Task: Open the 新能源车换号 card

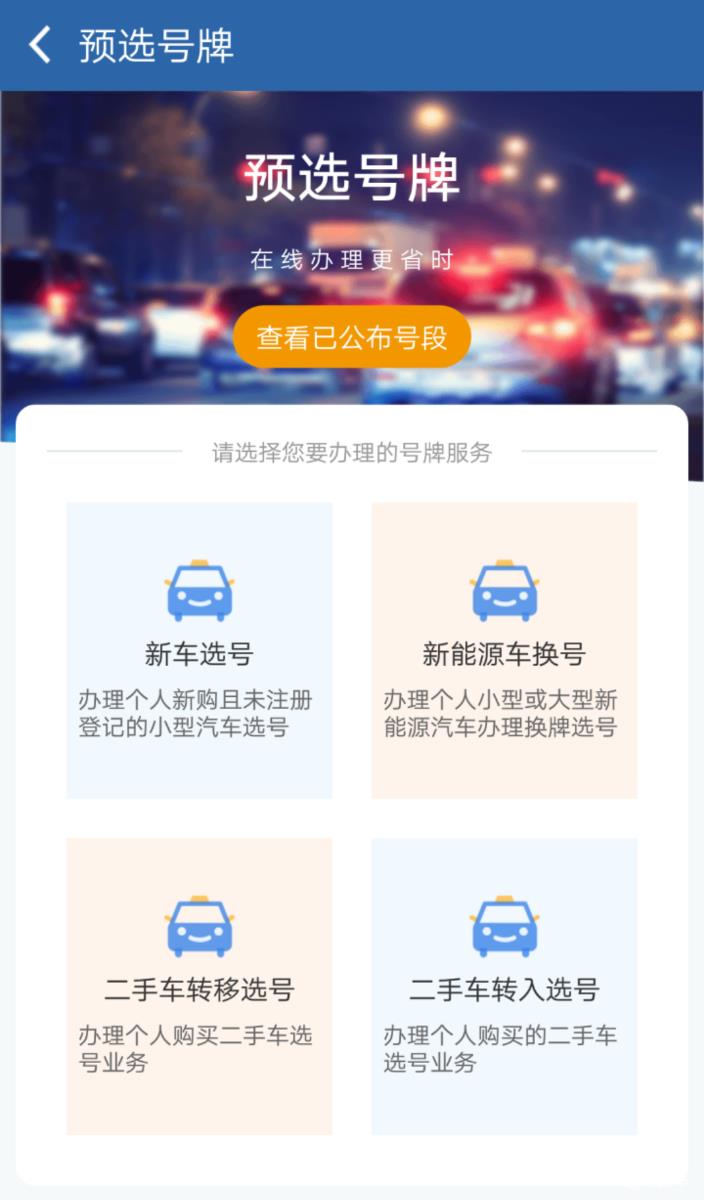Action: point(504,650)
